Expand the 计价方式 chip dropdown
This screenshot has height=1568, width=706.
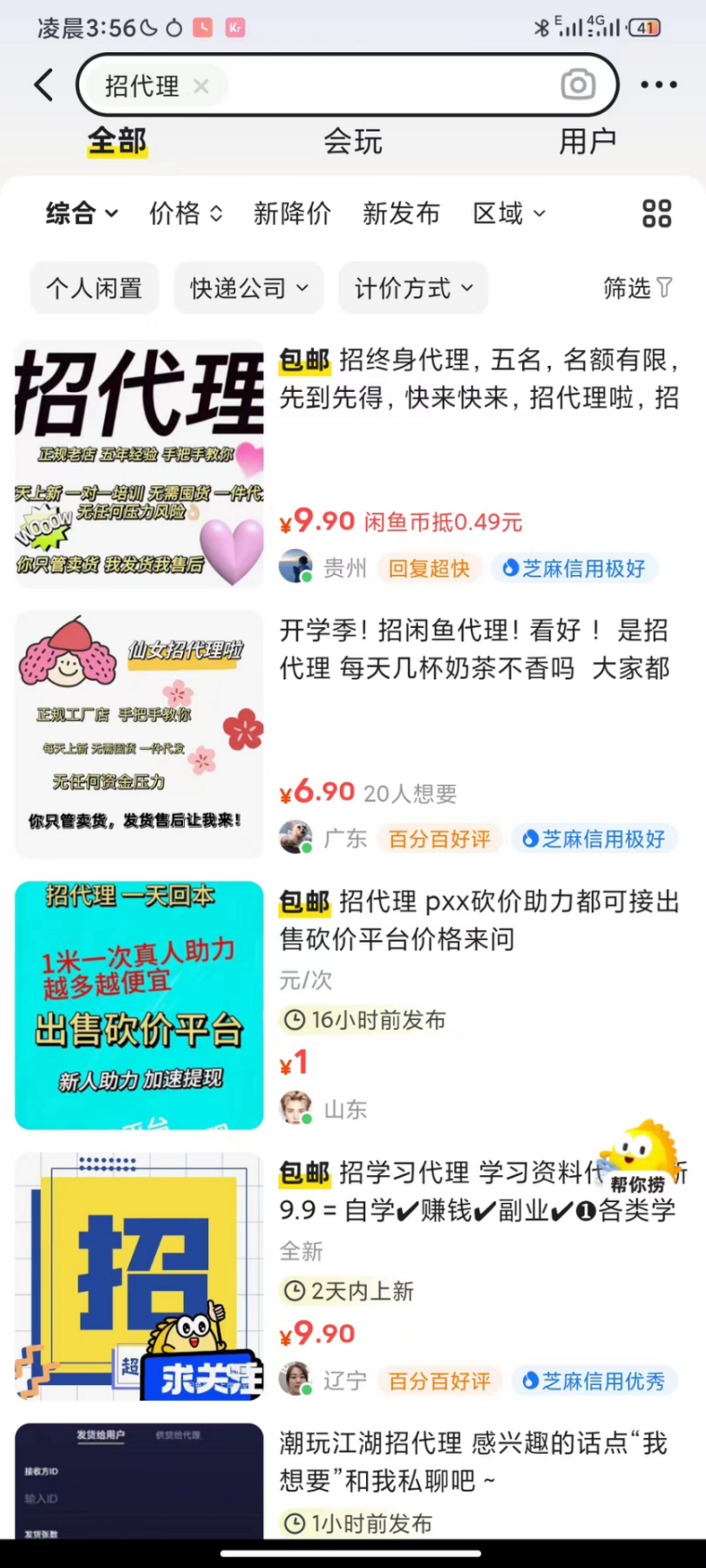click(x=413, y=288)
